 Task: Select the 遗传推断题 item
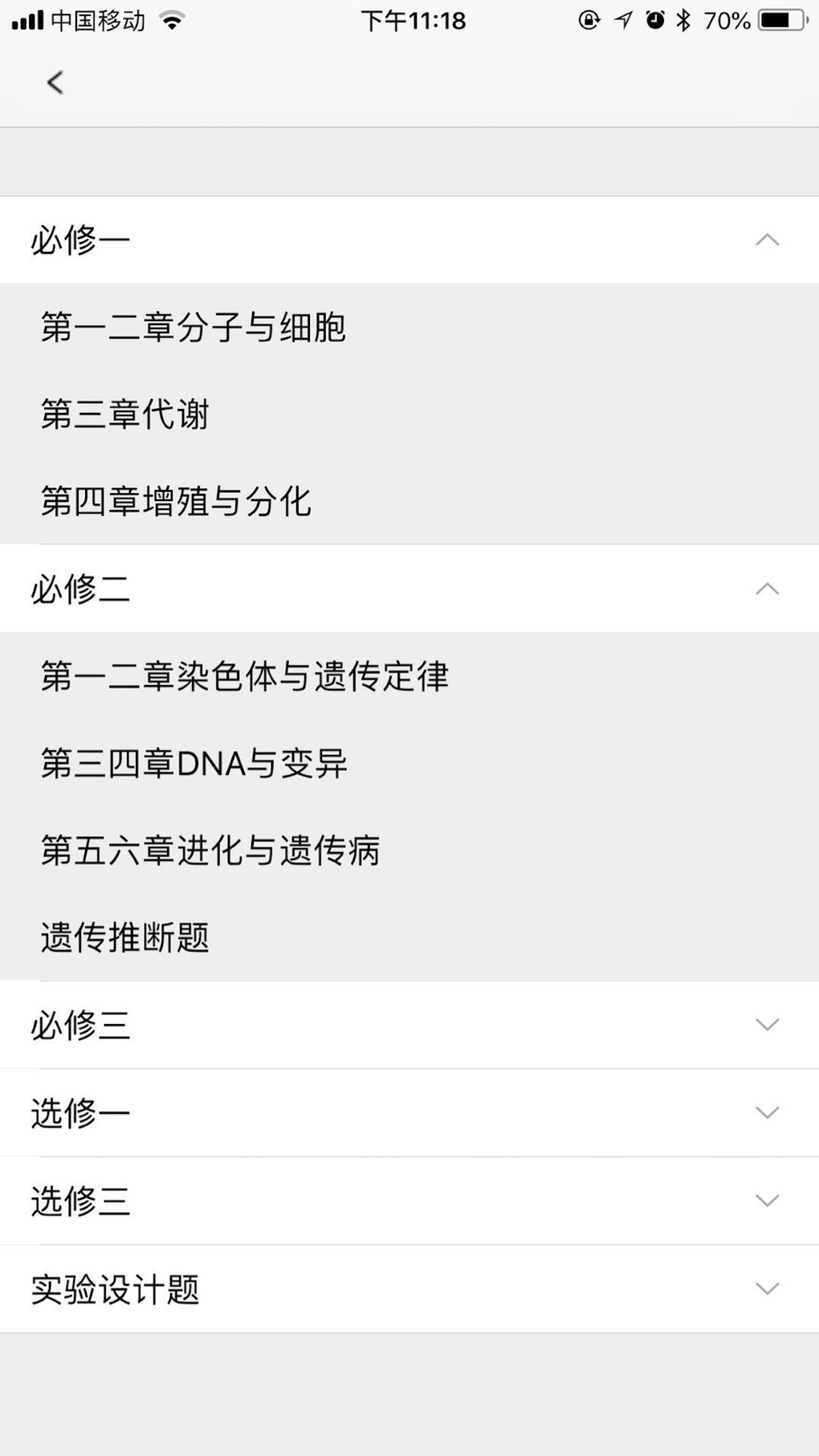pos(125,936)
